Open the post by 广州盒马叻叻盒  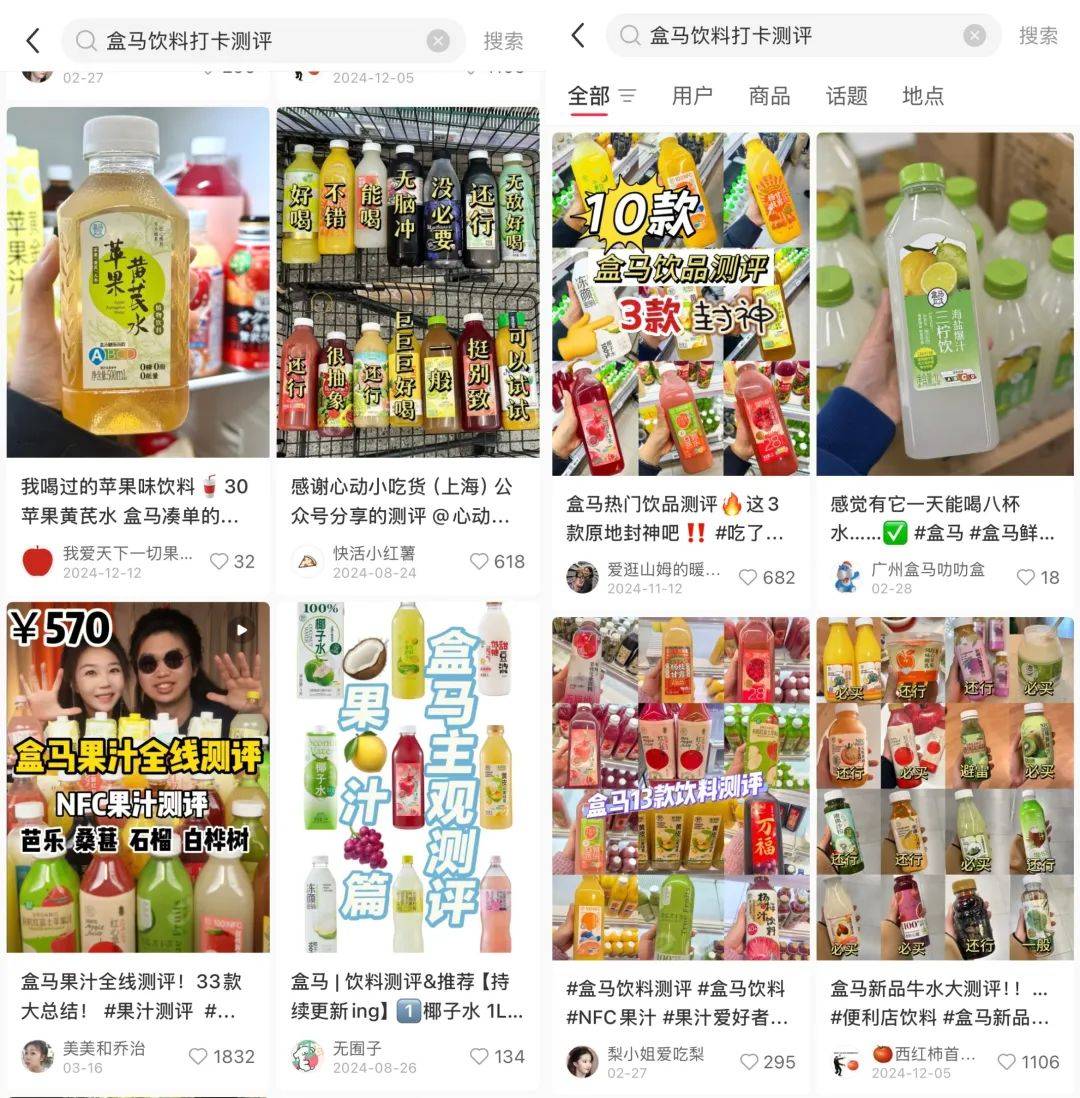click(945, 304)
